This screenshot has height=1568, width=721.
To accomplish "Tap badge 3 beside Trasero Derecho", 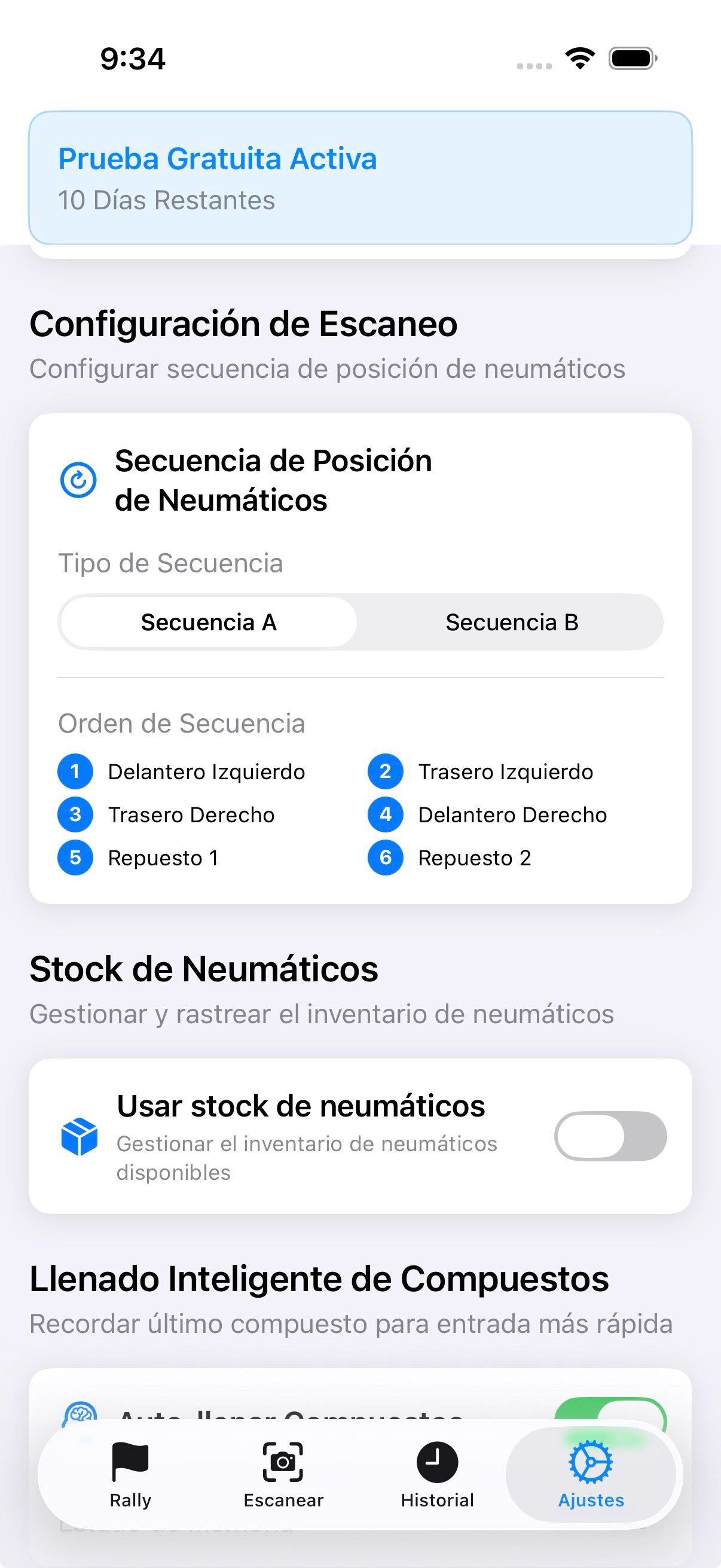I will pos(74,814).
